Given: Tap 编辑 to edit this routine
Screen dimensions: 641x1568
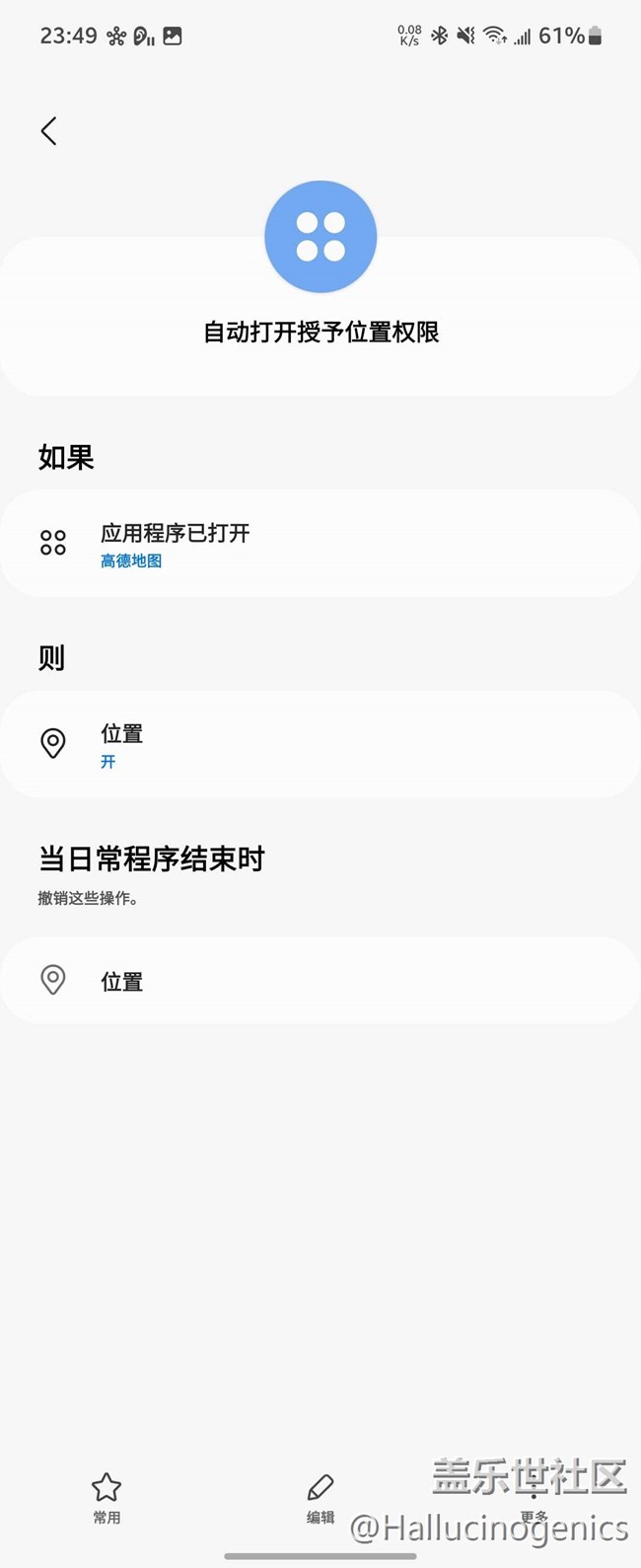Looking at the screenshot, I should tap(320, 1498).
